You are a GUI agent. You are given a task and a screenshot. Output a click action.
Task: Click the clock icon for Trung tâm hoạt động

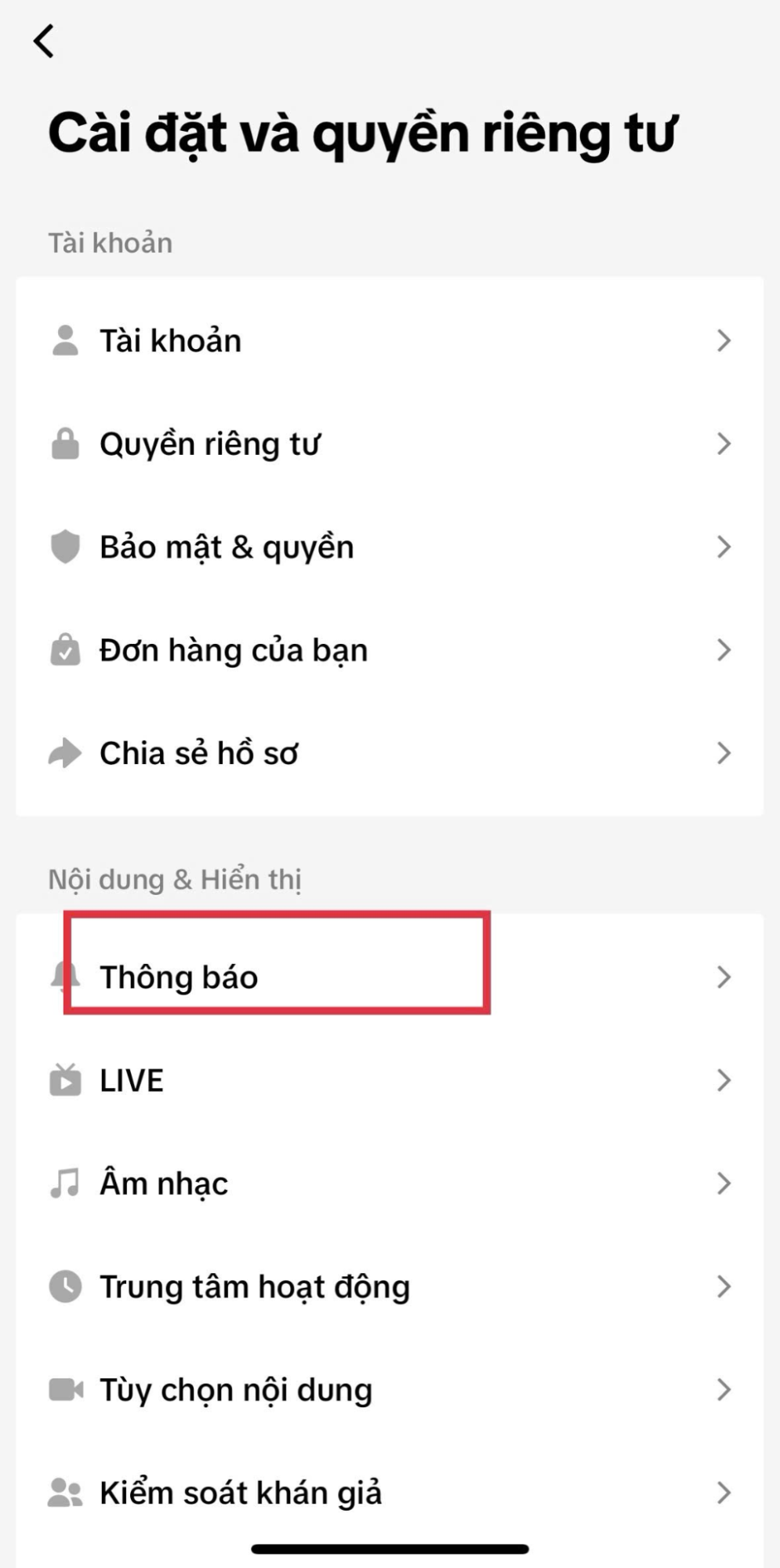click(66, 1286)
